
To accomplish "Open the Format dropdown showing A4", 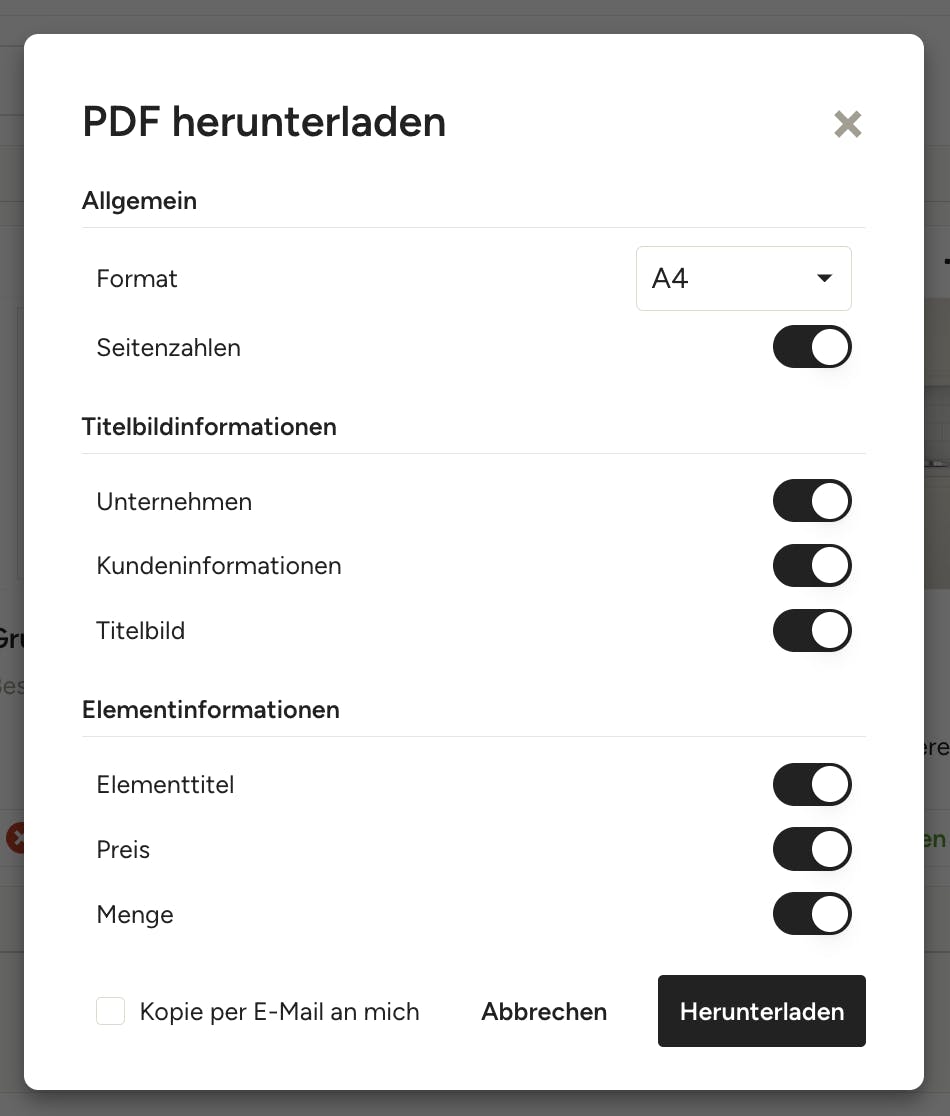I will pos(743,278).
